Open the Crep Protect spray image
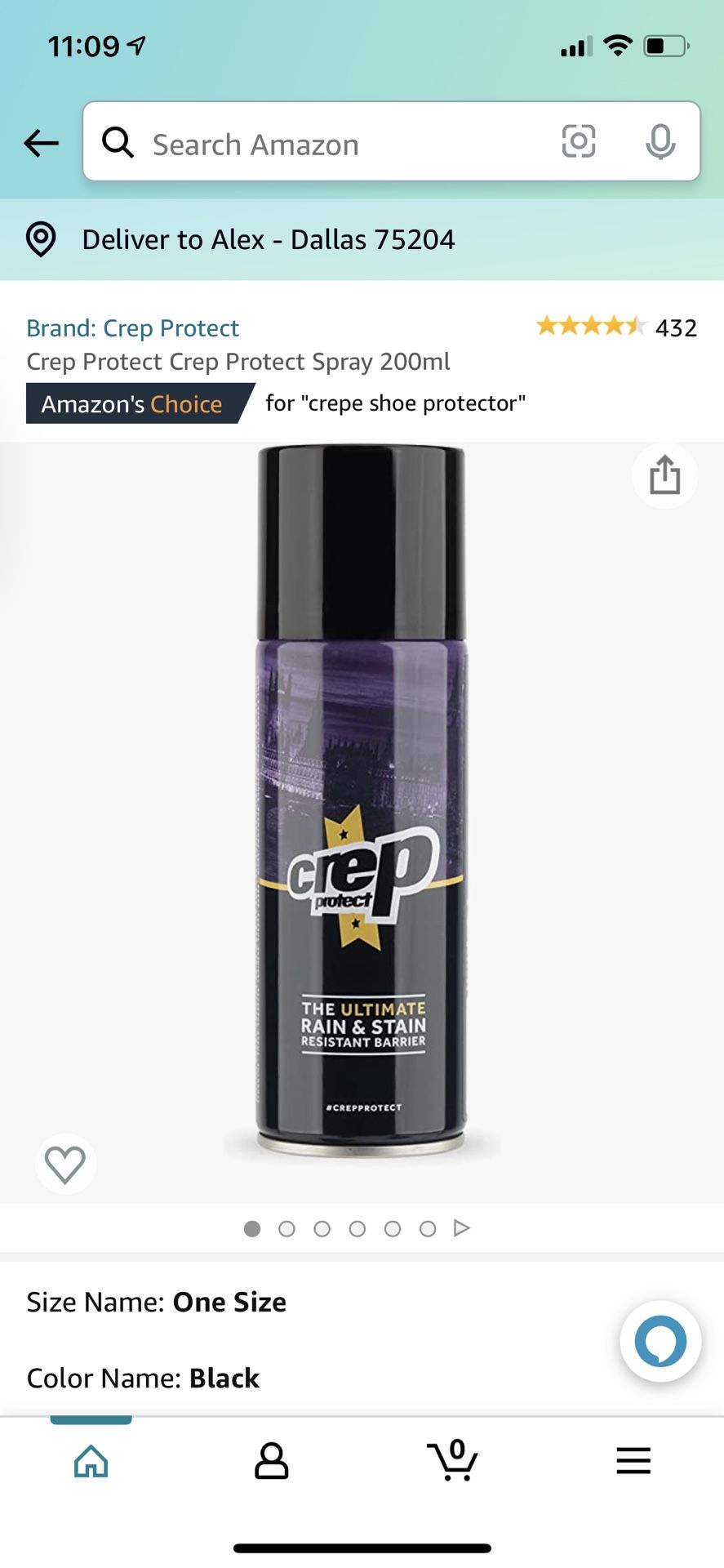 (362, 800)
